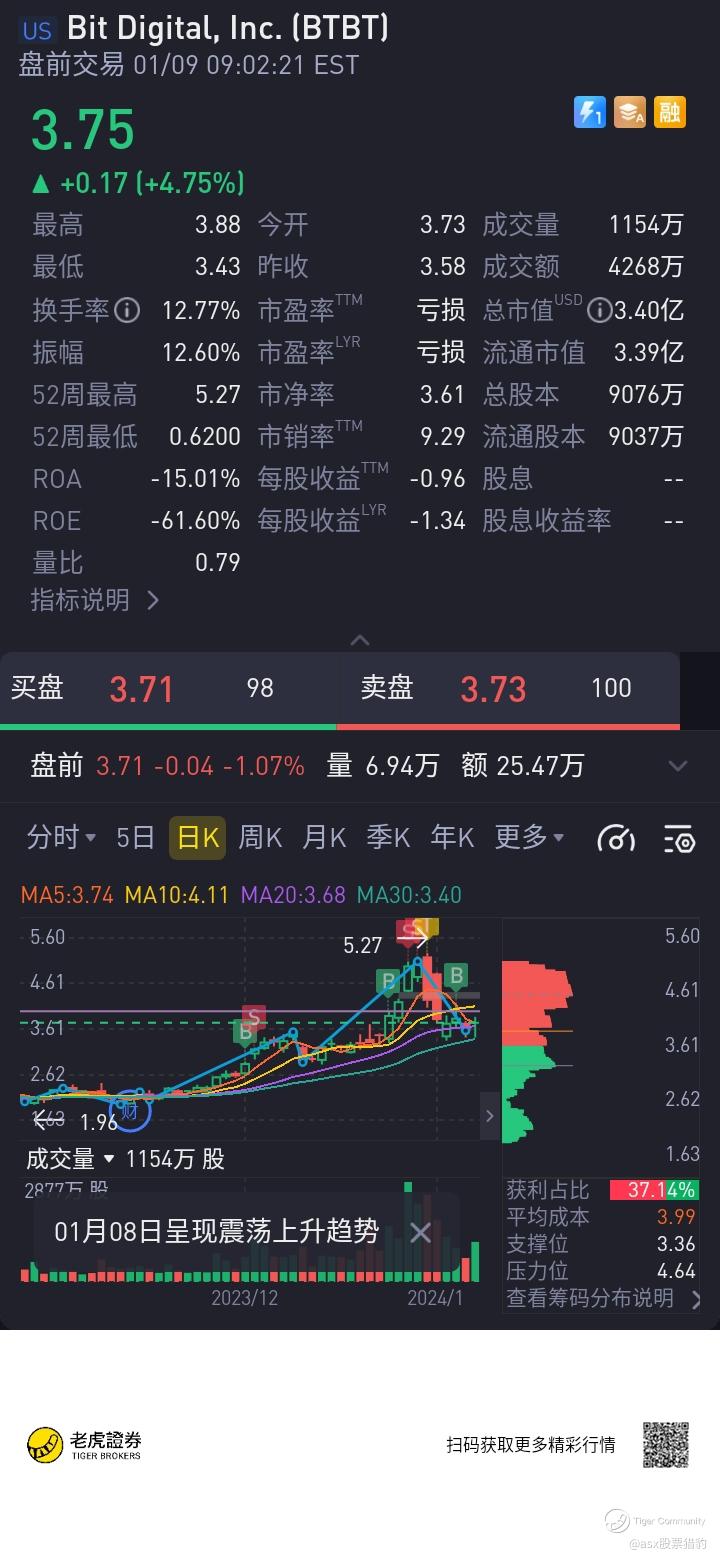Viewport: 720px width, 1560px height.
Task: Tap the 融 margin badge
Action: point(670,112)
